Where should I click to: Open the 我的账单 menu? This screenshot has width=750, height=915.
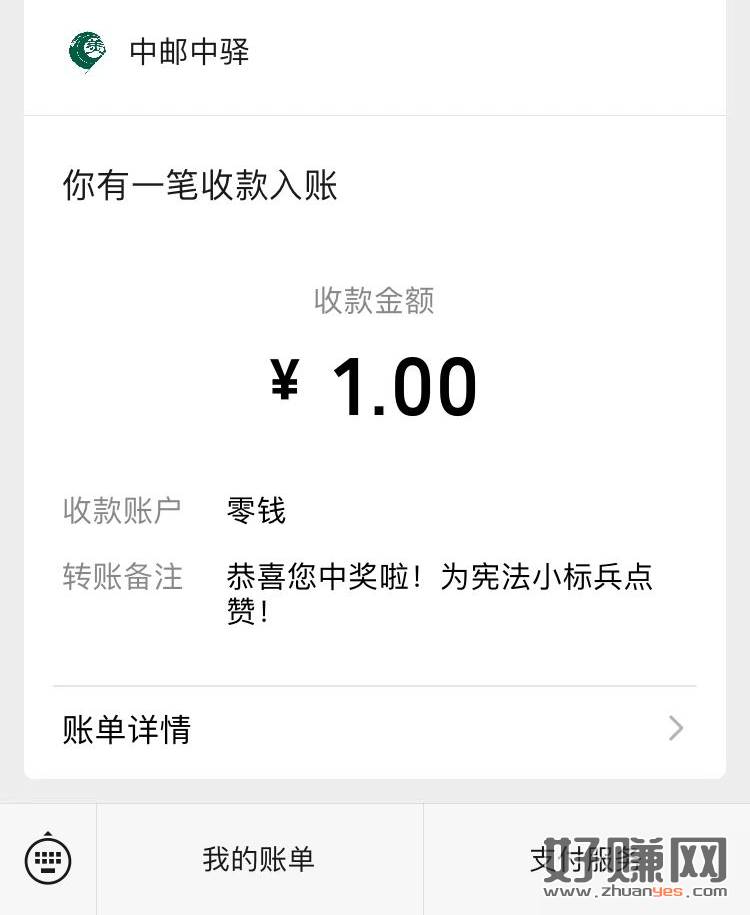click(259, 859)
